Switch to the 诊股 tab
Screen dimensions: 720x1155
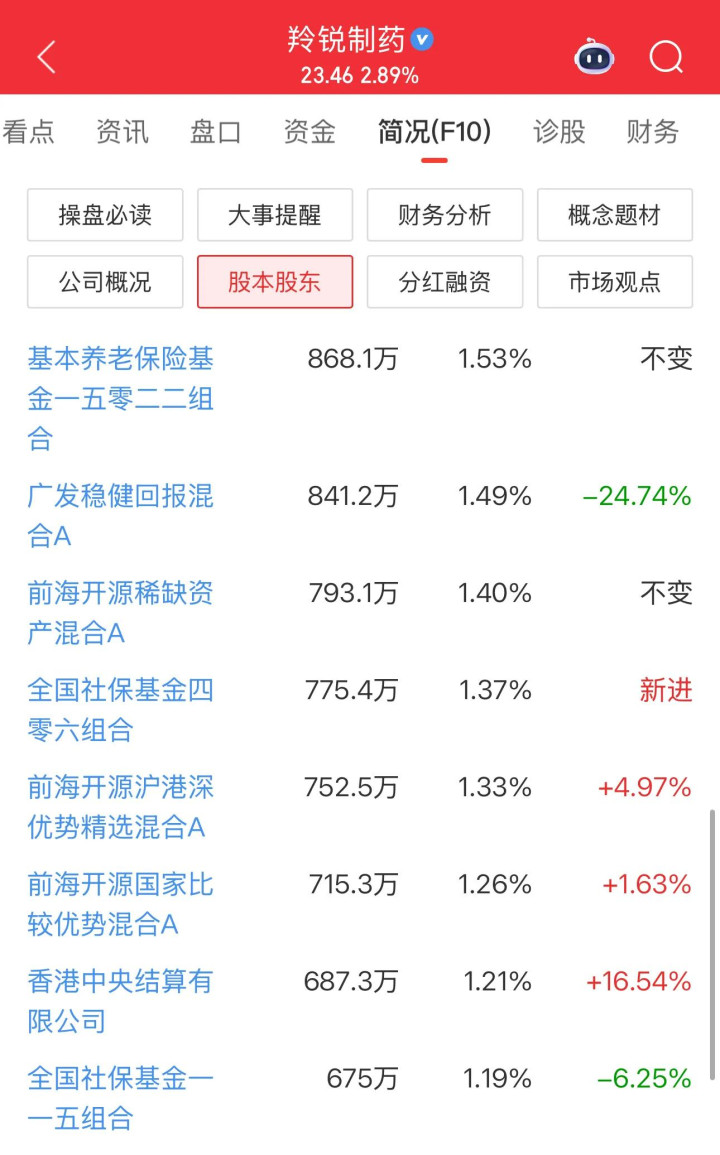[559, 132]
